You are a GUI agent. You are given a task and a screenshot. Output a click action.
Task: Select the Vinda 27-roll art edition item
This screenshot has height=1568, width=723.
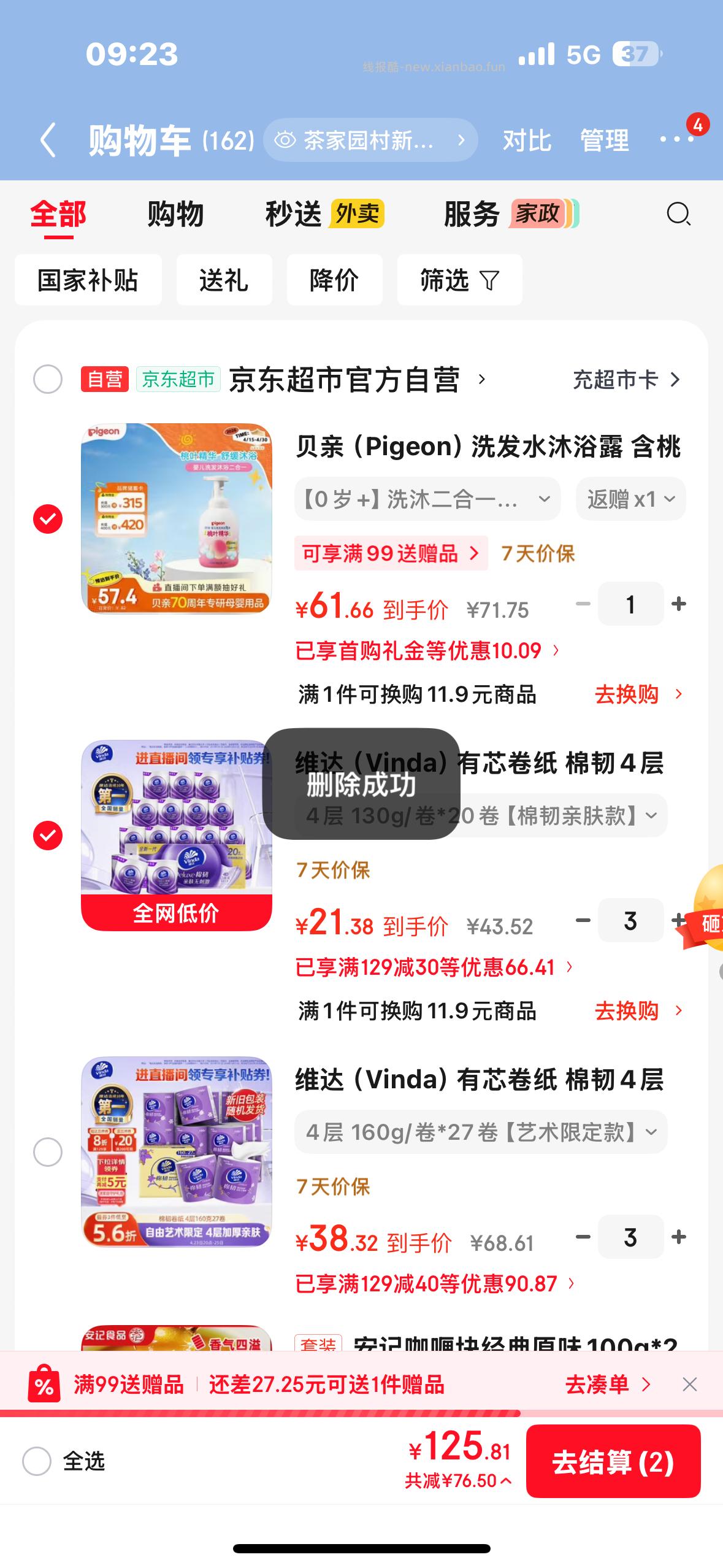coord(47,1152)
